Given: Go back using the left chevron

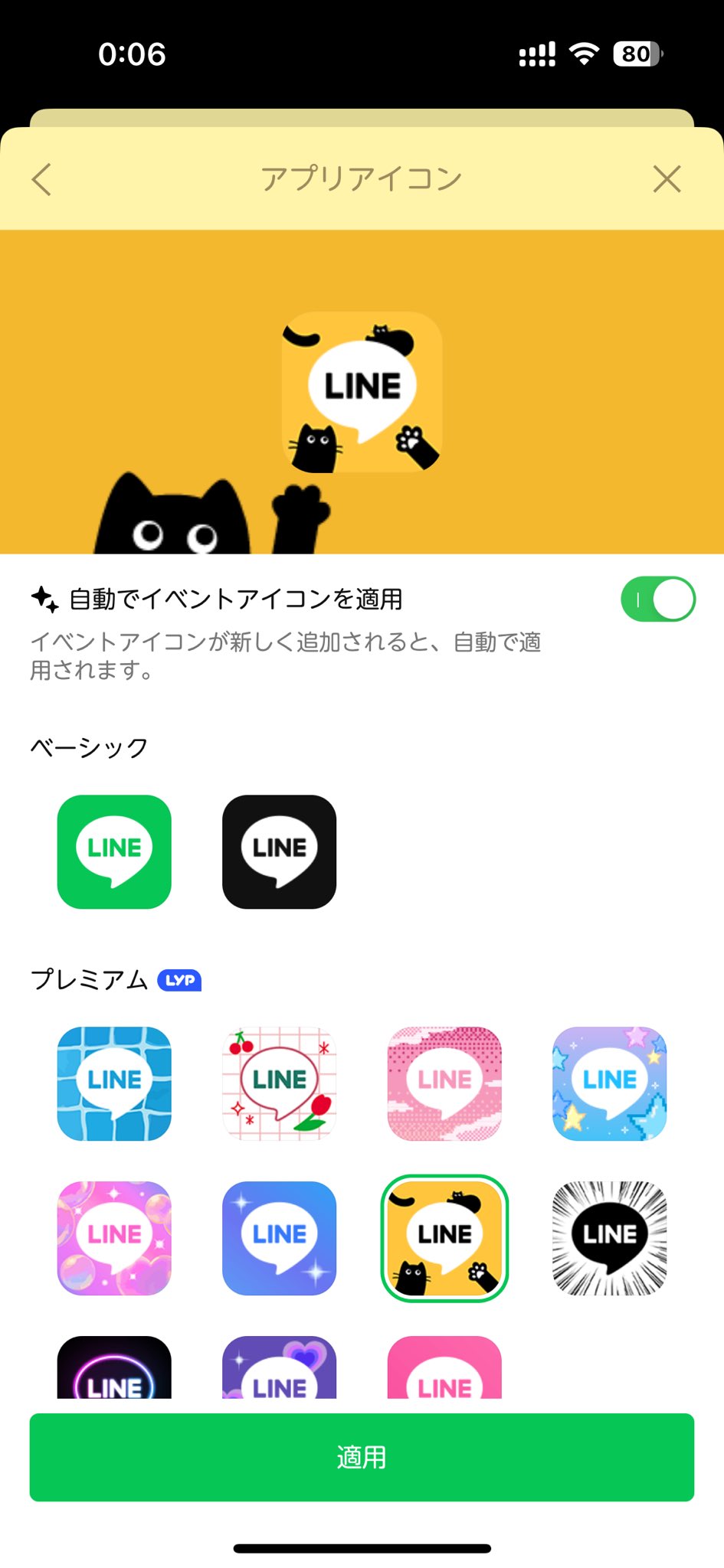Looking at the screenshot, I should point(41,178).
